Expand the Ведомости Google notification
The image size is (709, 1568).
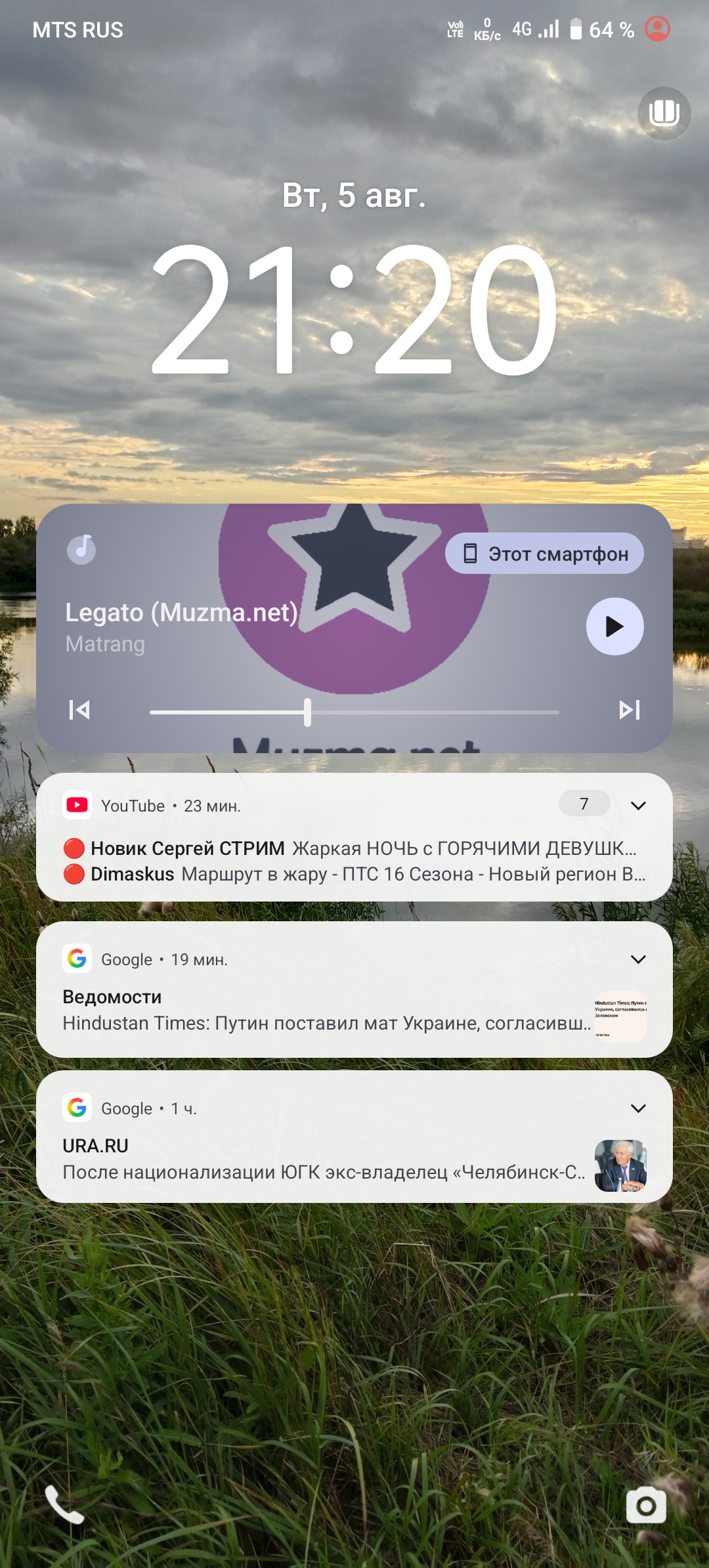638,959
